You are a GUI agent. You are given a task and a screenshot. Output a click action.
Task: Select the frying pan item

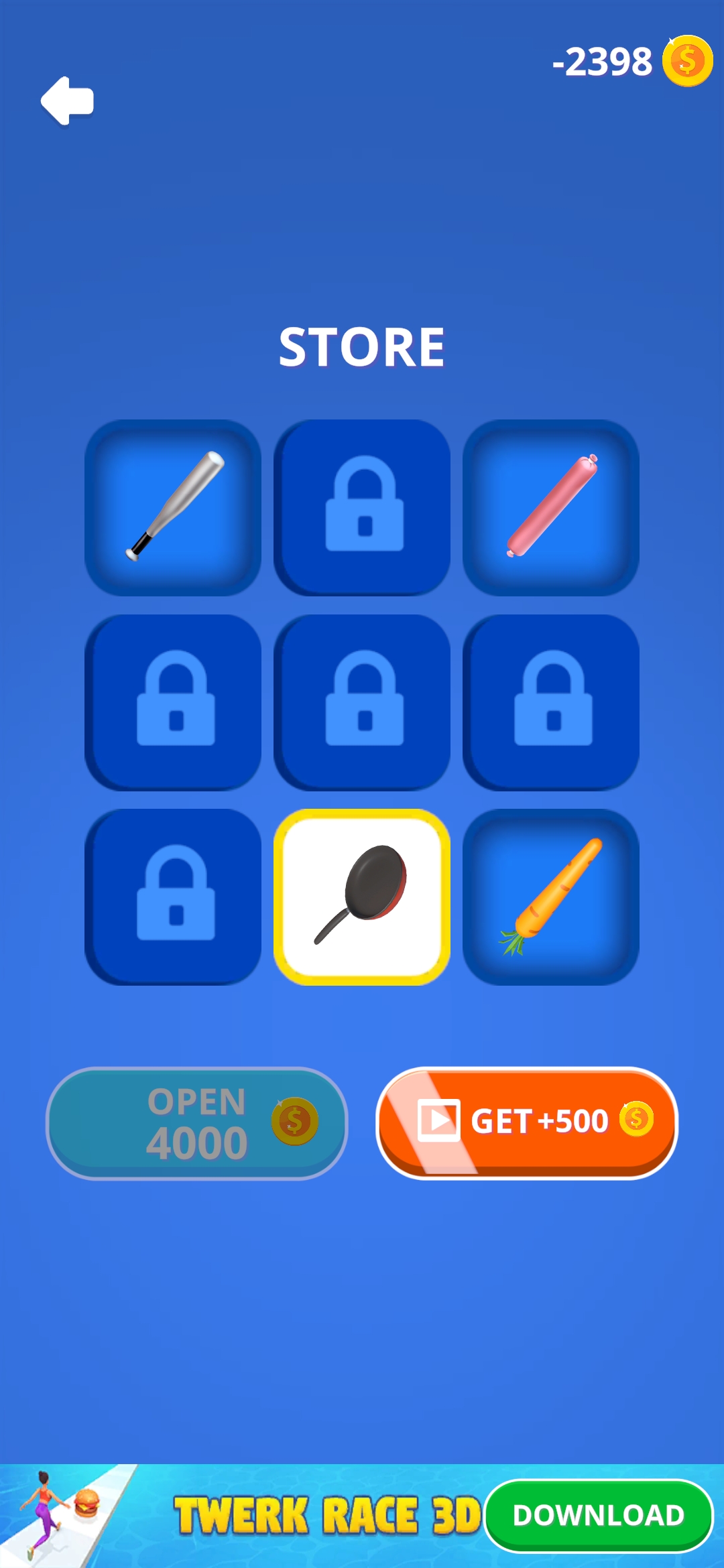coord(362,897)
